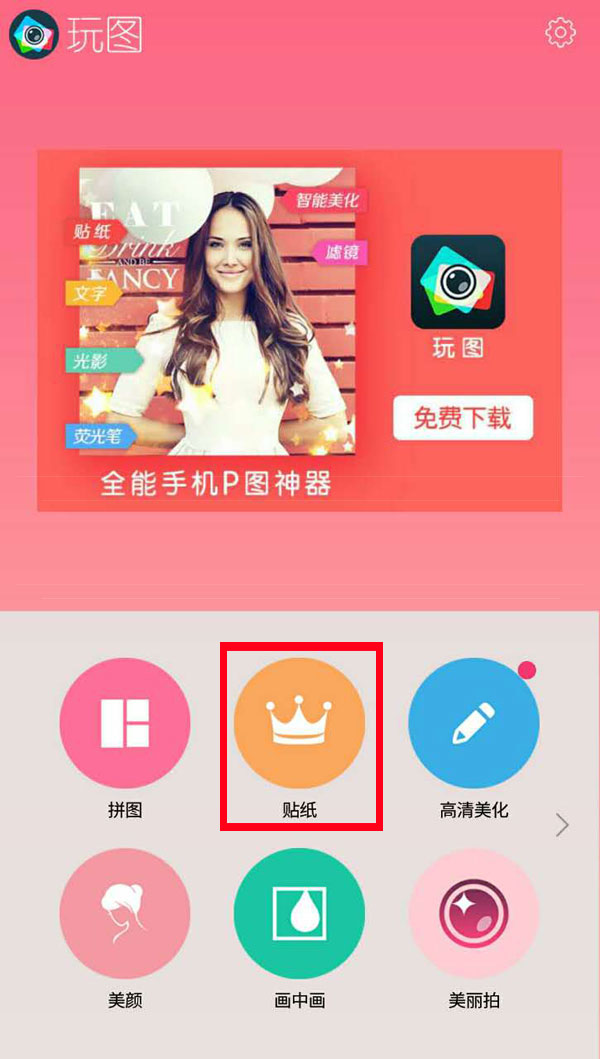The width and height of the screenshot is (600, 1059).
Task: Launch 高清美化 photo editing
Action: [x=474, y=723]
